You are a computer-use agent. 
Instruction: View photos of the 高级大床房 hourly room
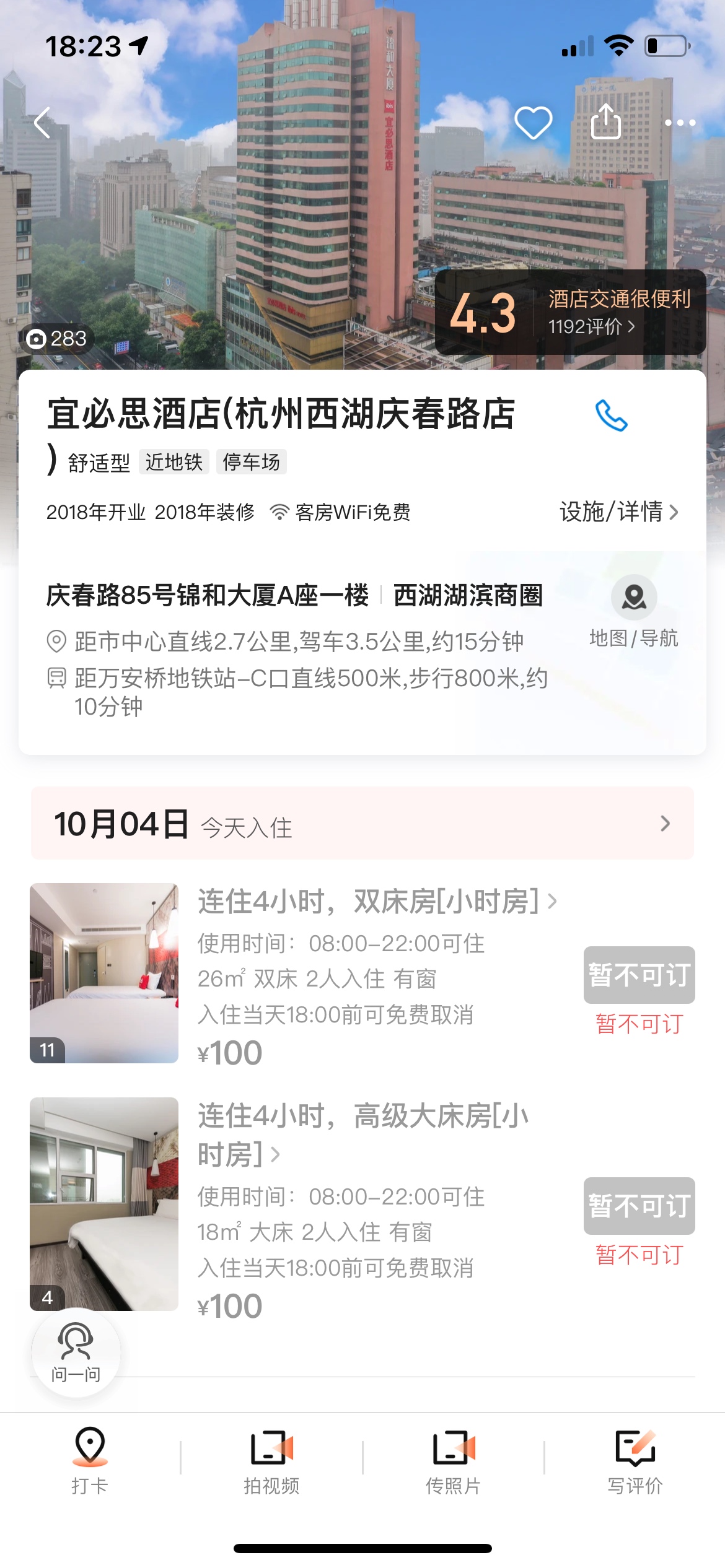tap(104, 1203)
